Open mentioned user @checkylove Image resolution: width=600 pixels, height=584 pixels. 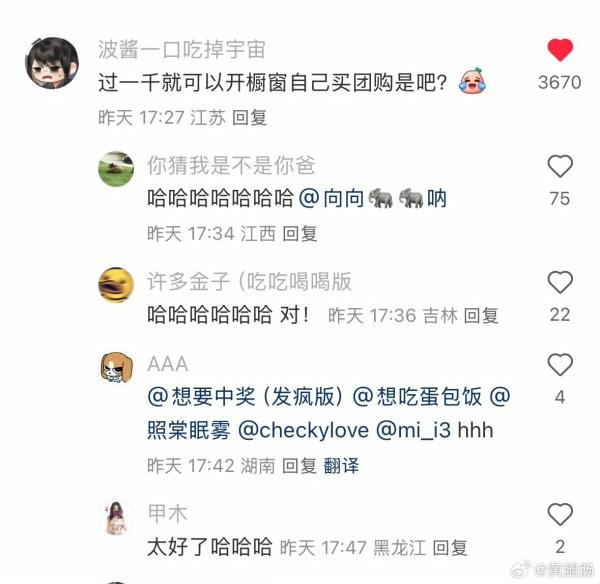(x=300, y=431)
